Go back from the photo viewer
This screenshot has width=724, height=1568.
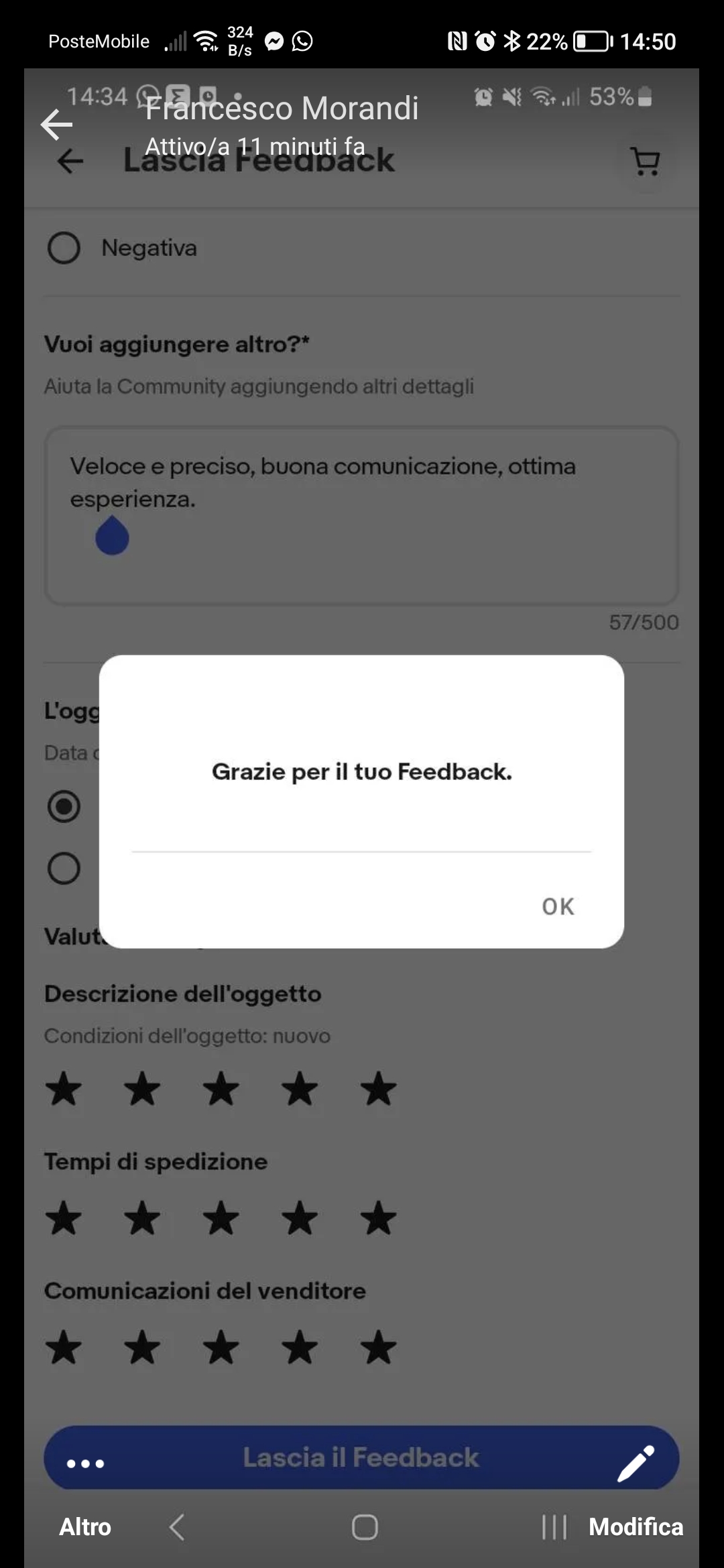tap(56, 125)
